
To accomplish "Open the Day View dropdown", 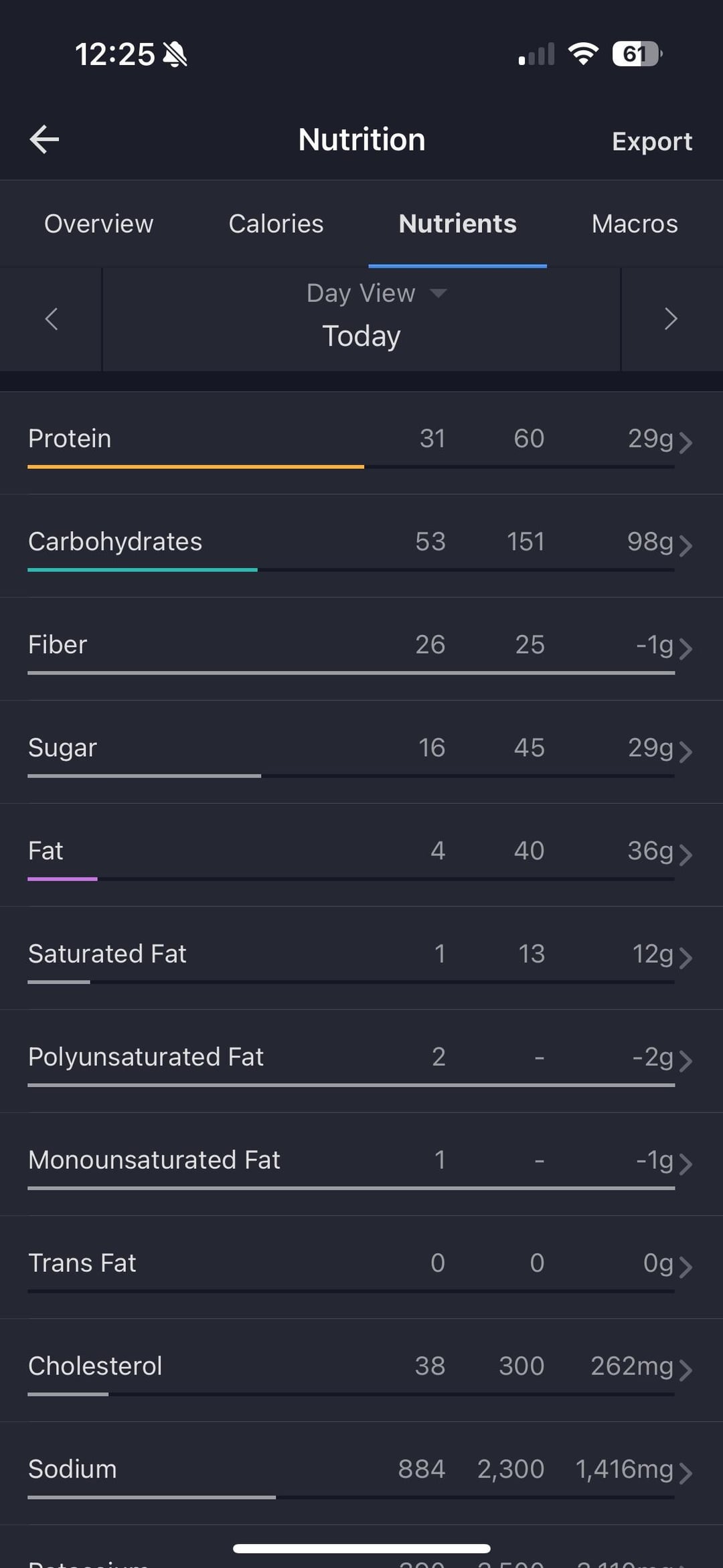I will point(376,293).
